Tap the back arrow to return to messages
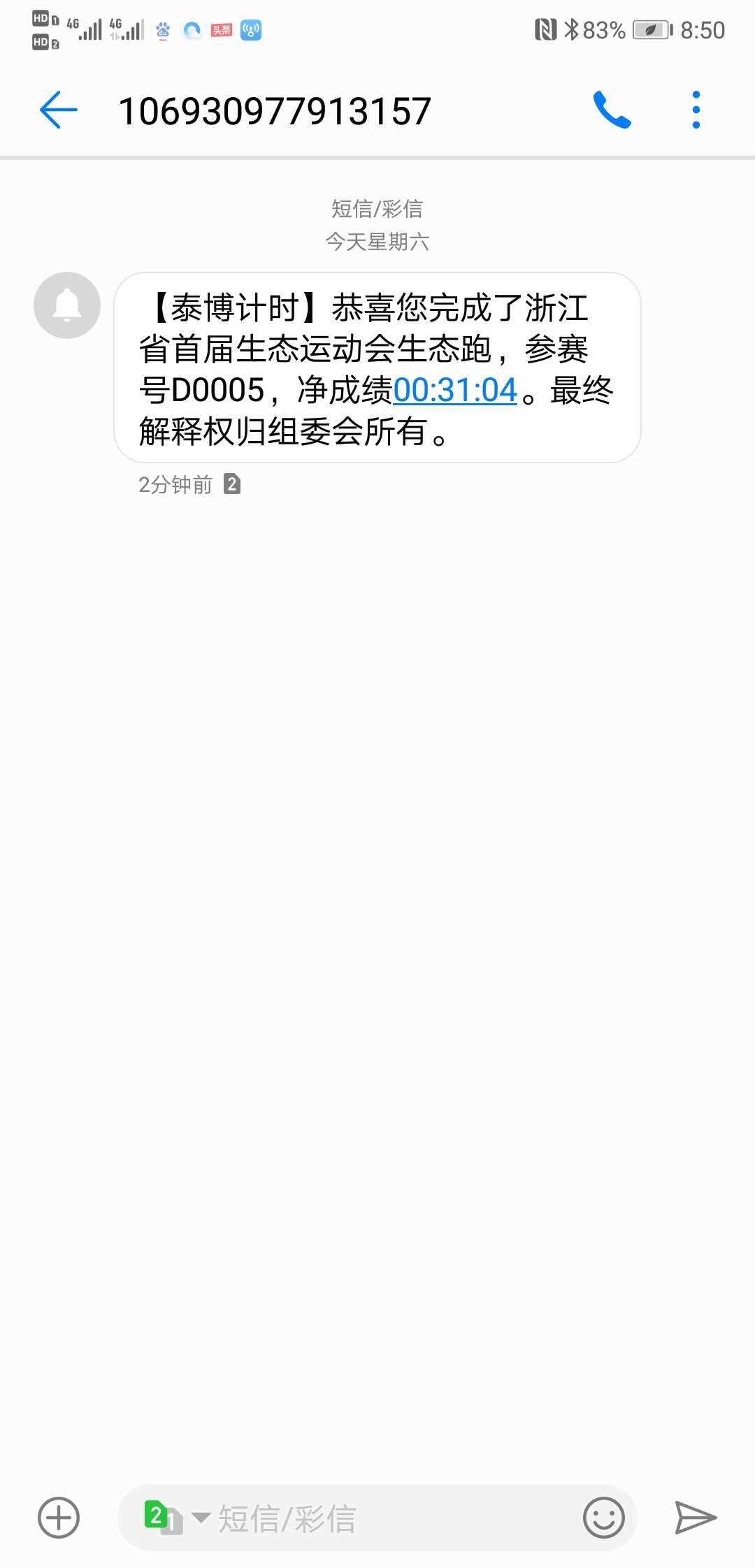755x1568 pixels. click(58, 110)
